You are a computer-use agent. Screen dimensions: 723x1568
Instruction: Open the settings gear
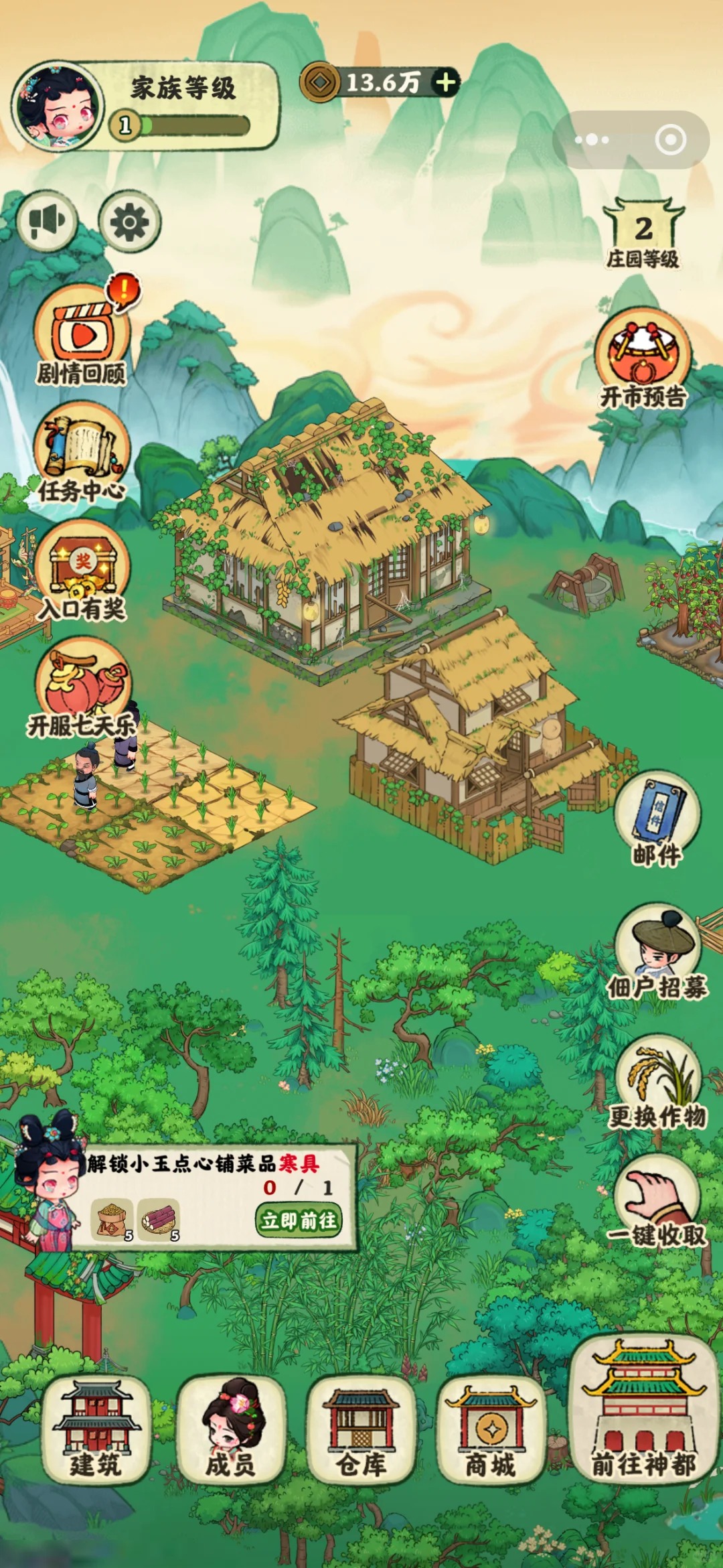tap(129, 222)
